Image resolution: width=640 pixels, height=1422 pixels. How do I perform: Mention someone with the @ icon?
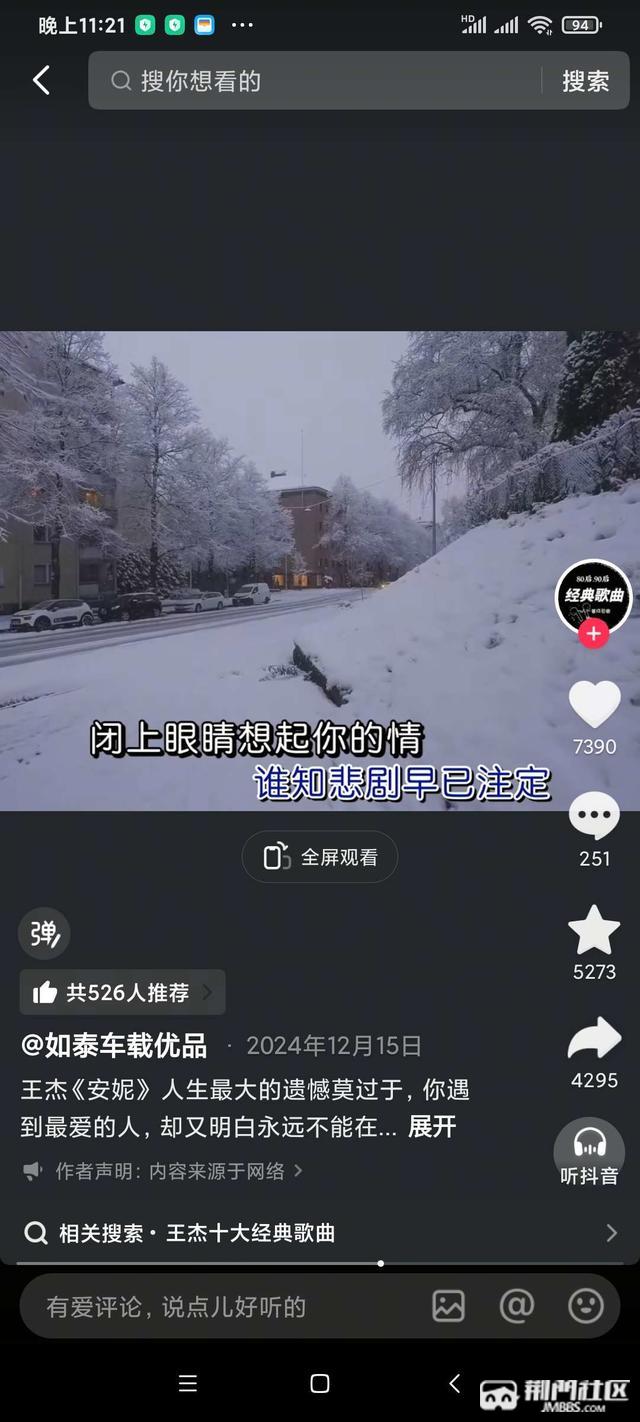pyautogui.click(x=517, y=1306)
